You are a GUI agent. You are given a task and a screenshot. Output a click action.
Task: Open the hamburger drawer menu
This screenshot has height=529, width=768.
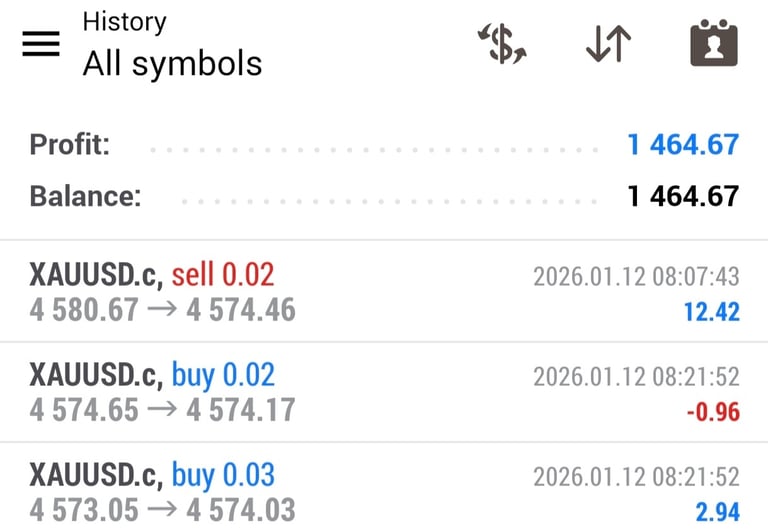[41, 44]
